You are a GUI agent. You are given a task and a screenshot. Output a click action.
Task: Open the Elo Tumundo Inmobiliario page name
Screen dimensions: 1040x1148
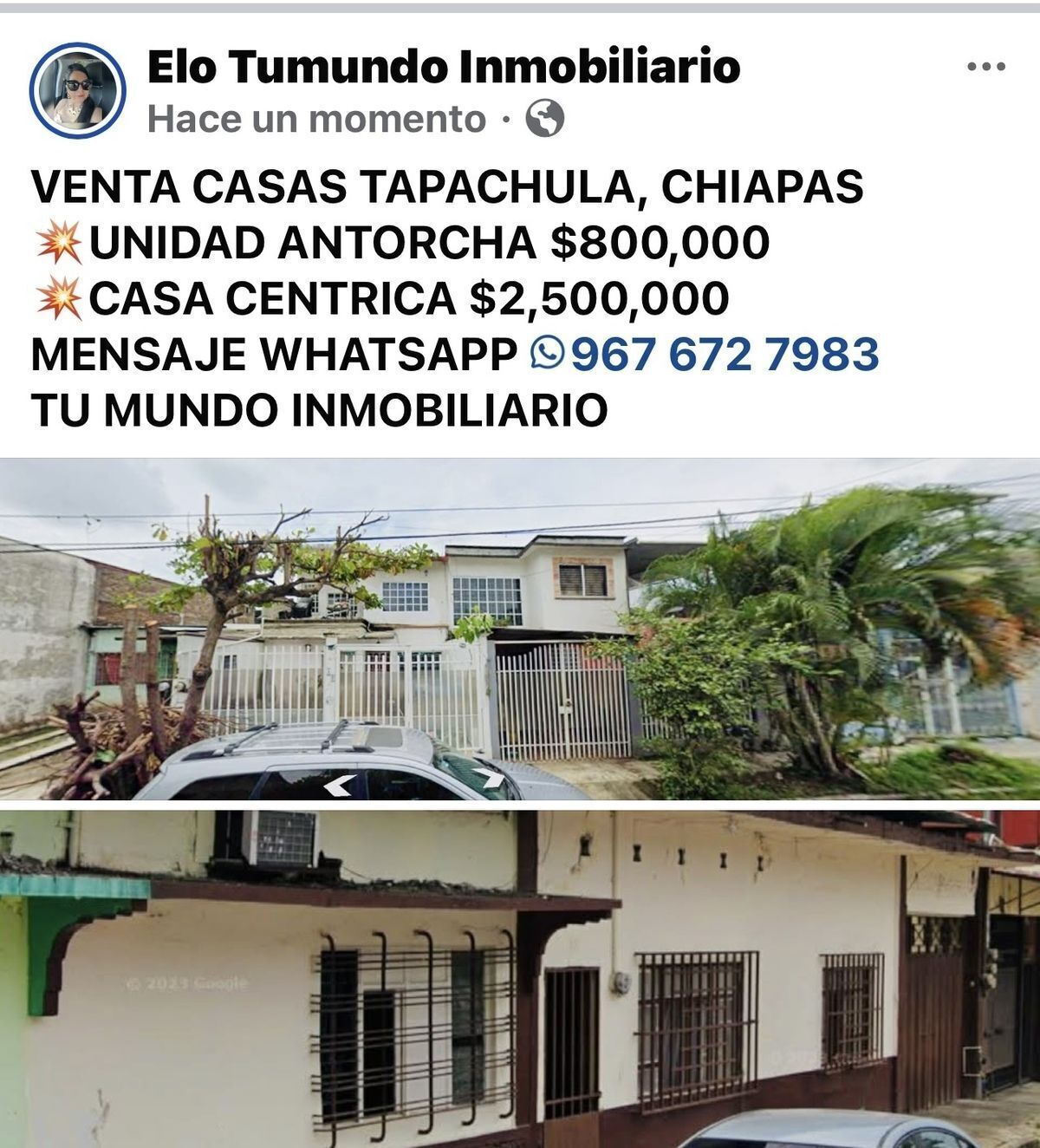pyautogui.click(x=443, y=68)
